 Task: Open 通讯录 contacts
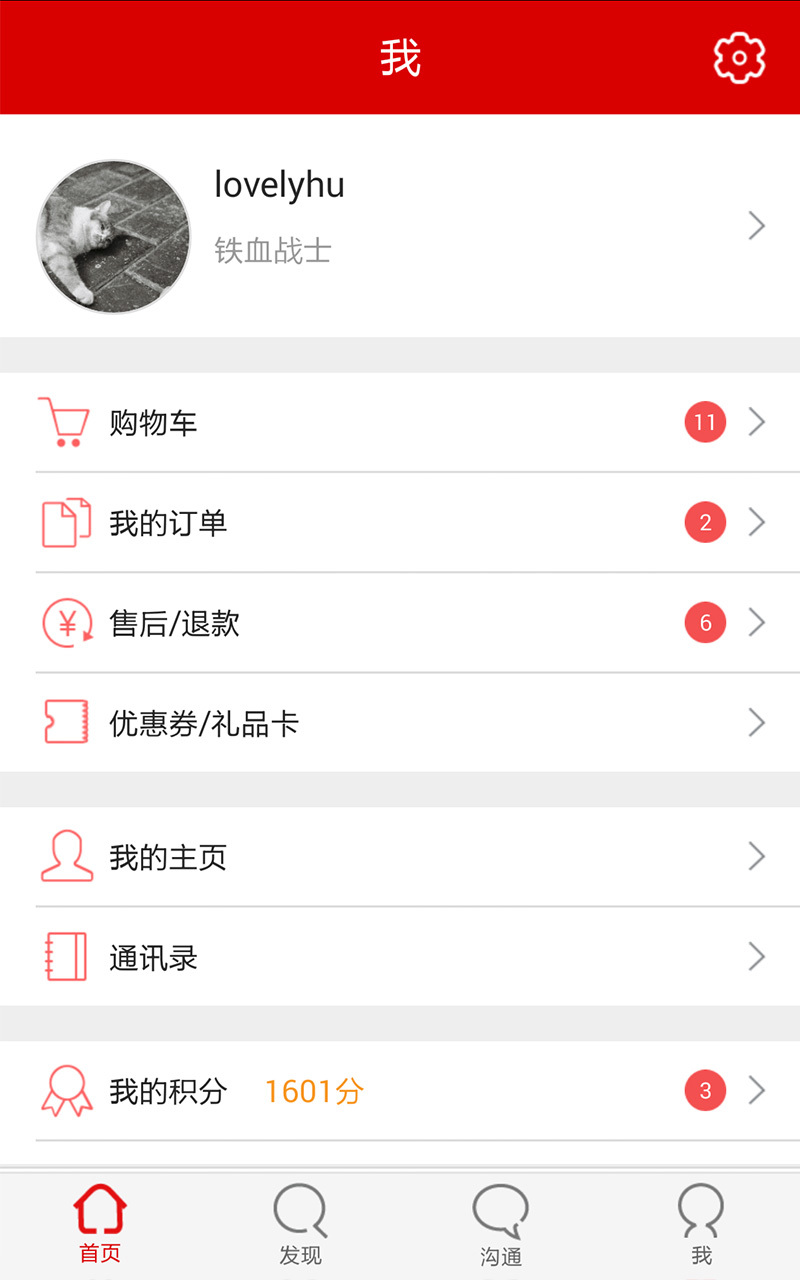tap(400, 957)
